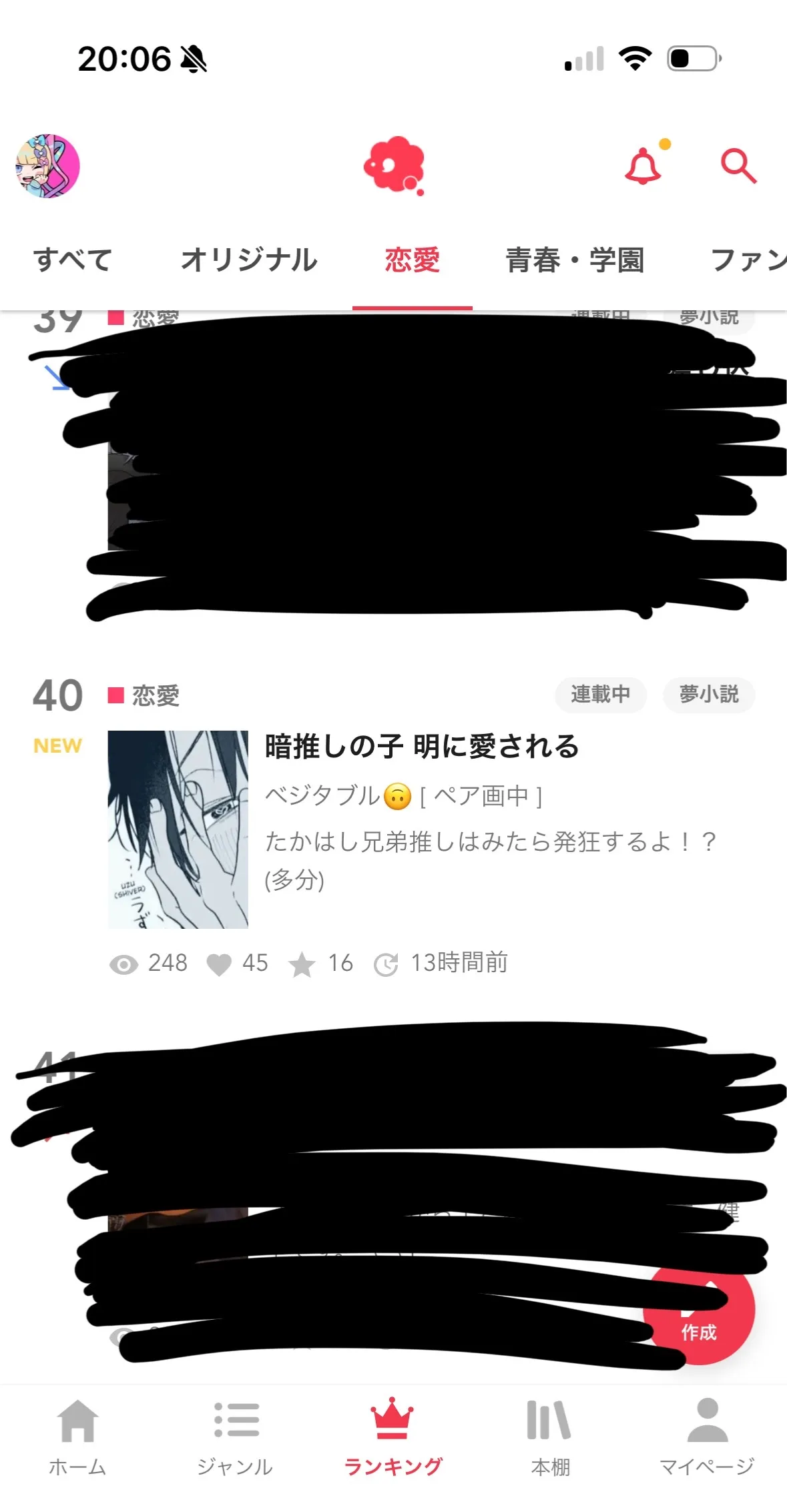The image size is (787, 1512).
Task: Open the notifications bell
Action: coord(643,165)
